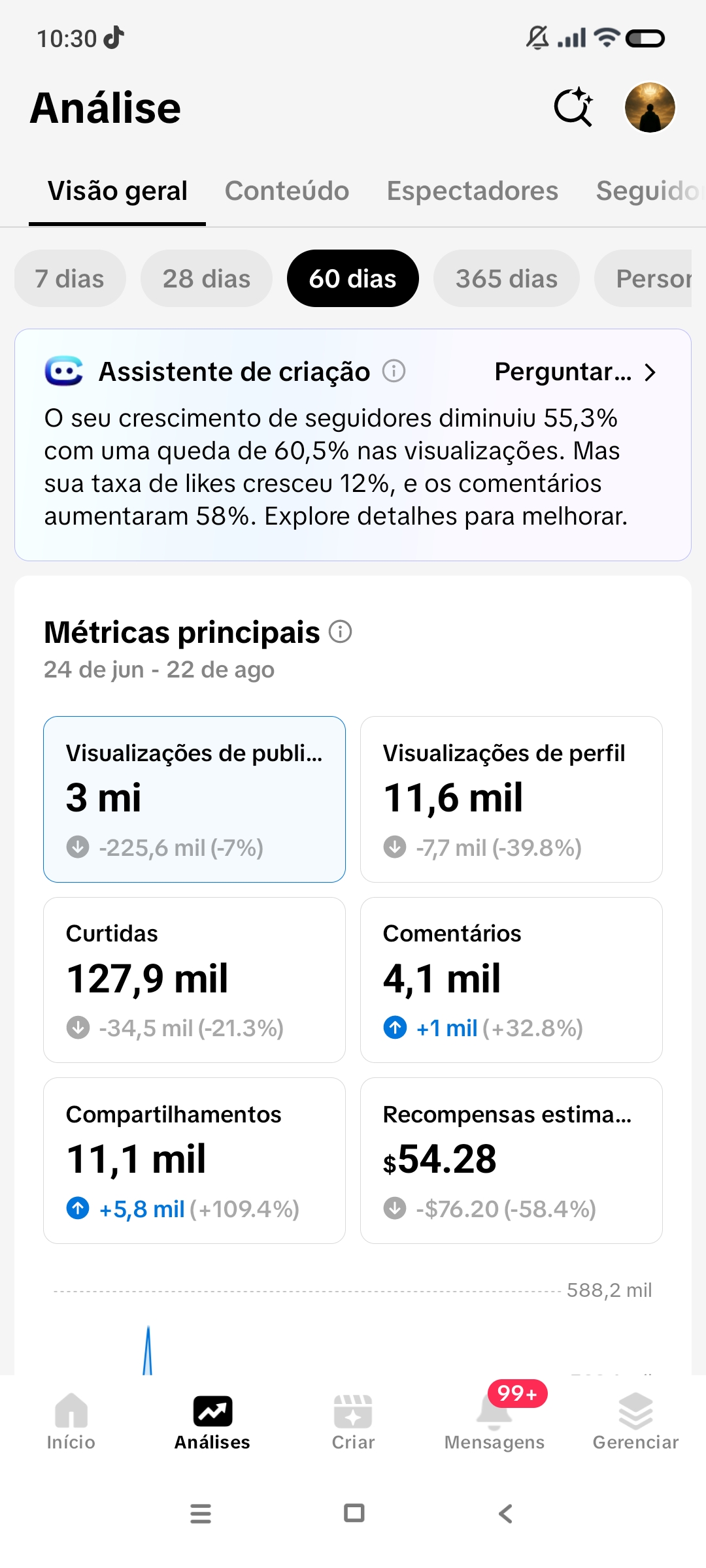This screenshot has width=706, height=1568.
Task: Select the 365 dias filter chip
Action: coord(507,278)
